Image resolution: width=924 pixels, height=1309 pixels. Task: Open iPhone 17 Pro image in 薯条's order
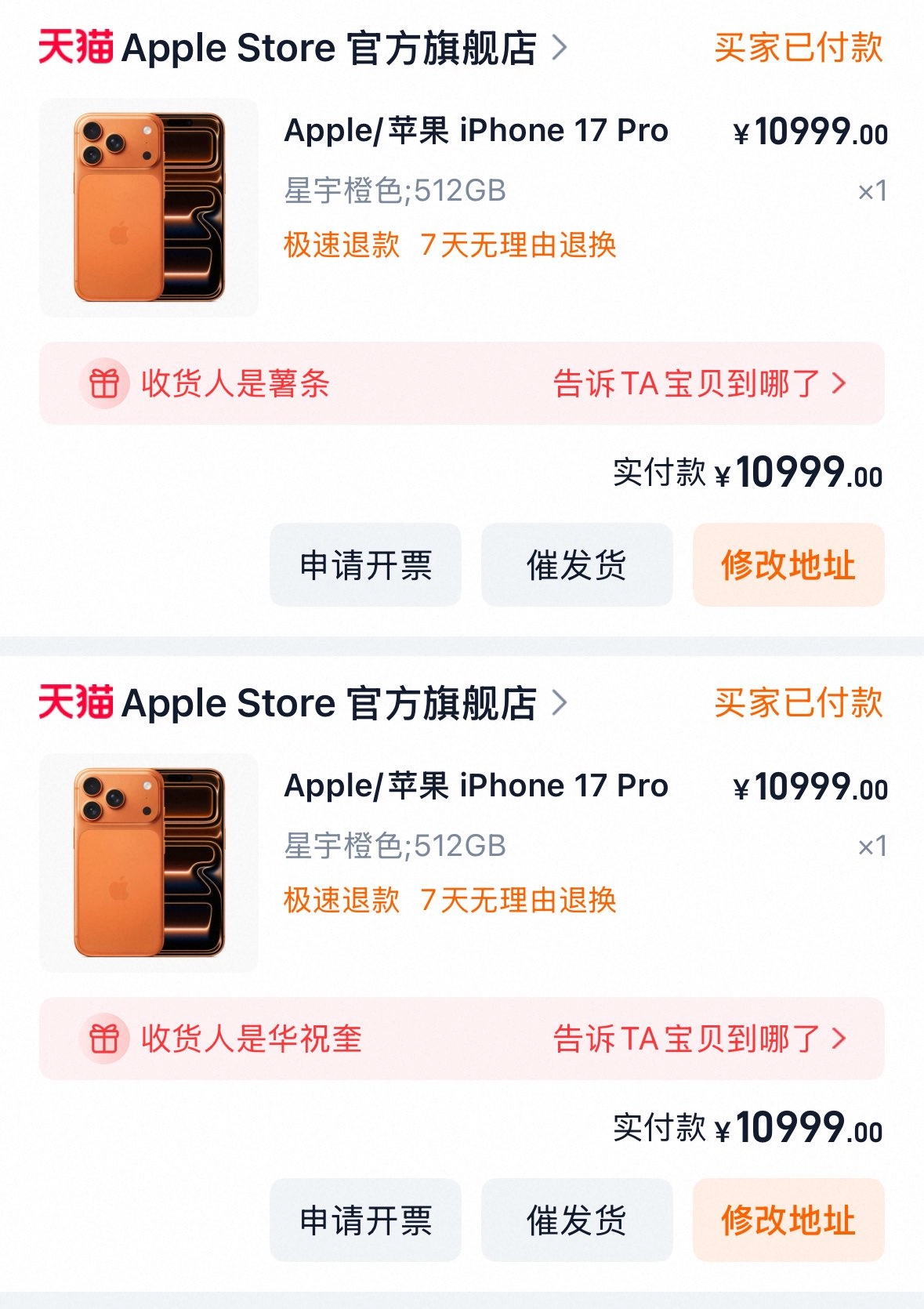[149, 208]
